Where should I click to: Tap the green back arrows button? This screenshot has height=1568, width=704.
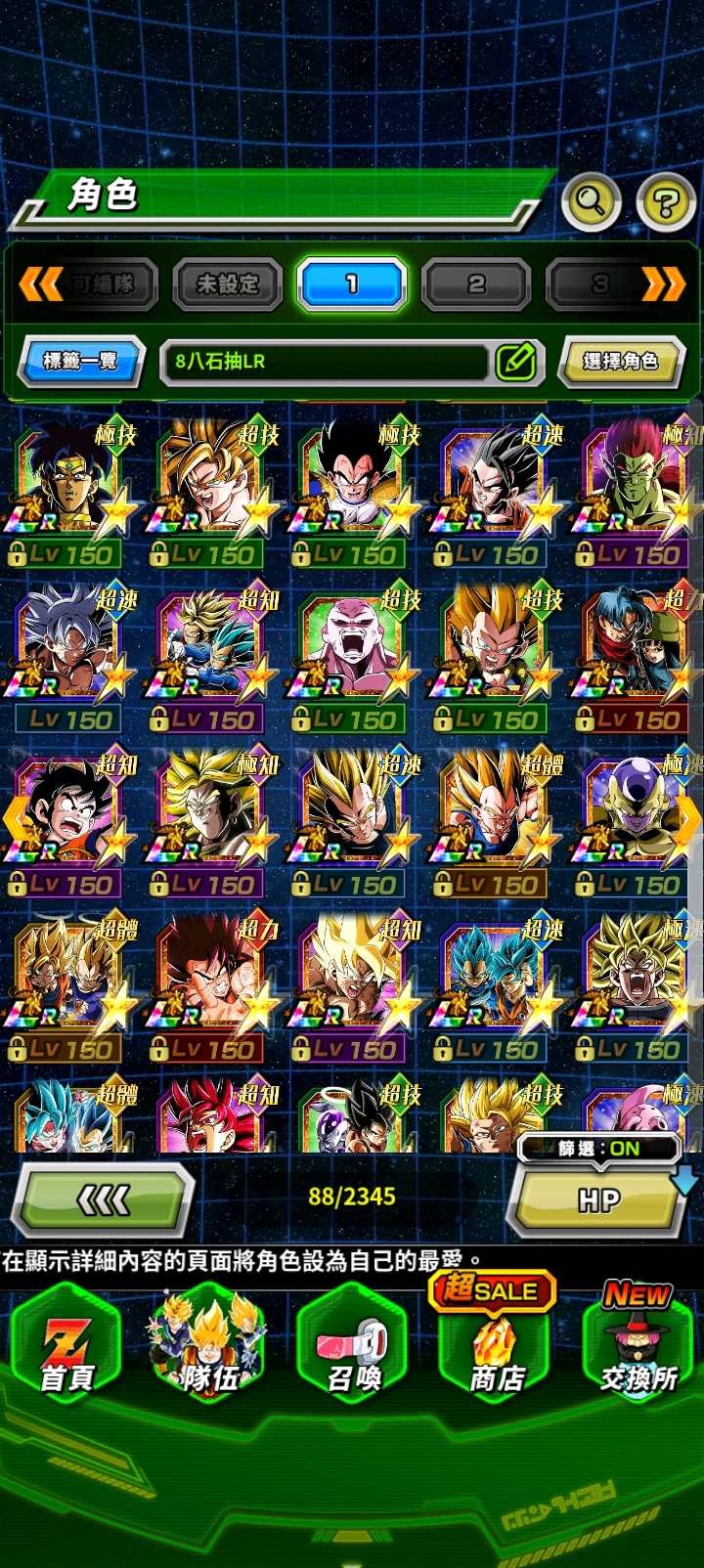(x=103, y=1199)
